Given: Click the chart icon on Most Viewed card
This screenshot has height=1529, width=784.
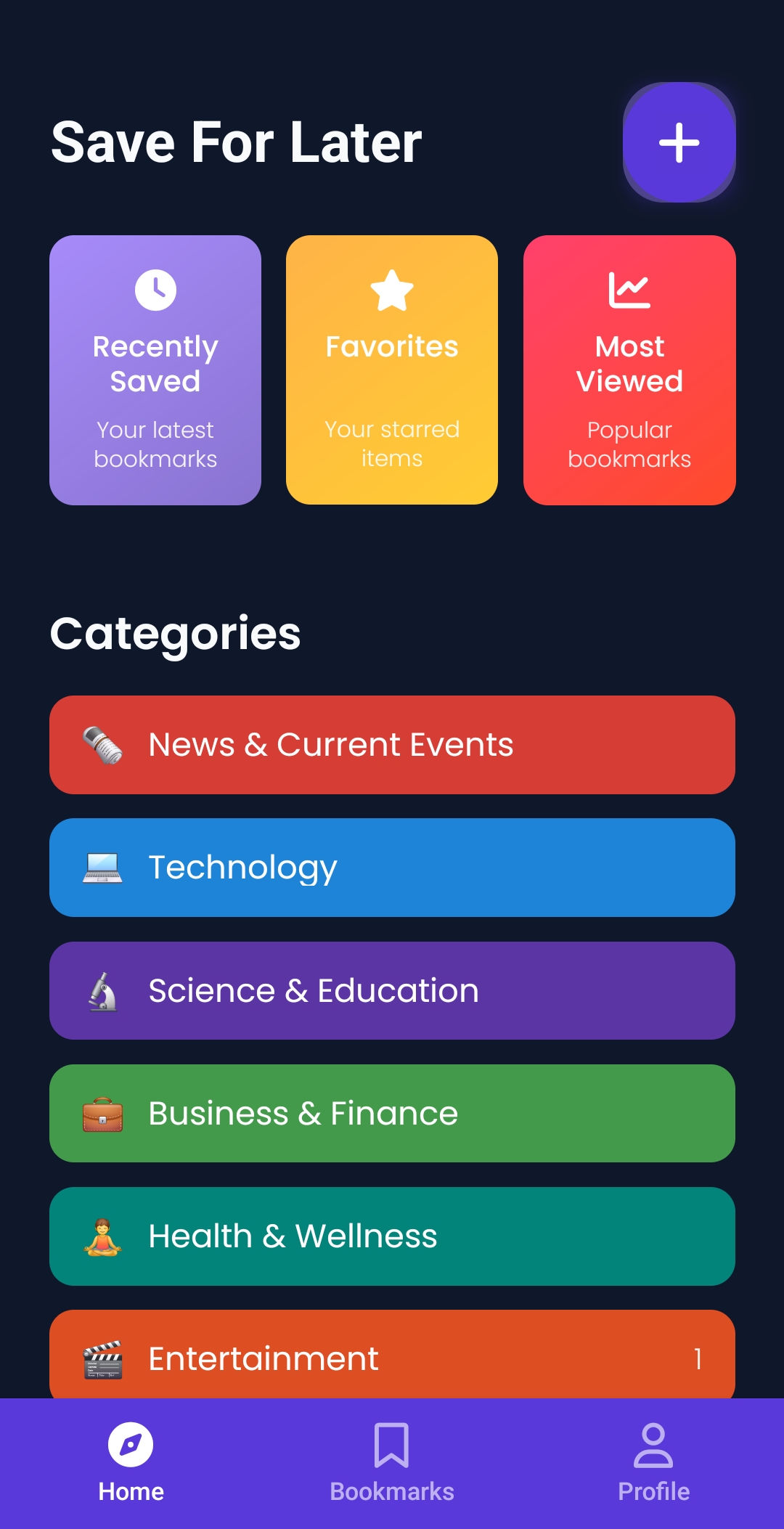Looking at the screenshot, I should [x=629, y=289].
